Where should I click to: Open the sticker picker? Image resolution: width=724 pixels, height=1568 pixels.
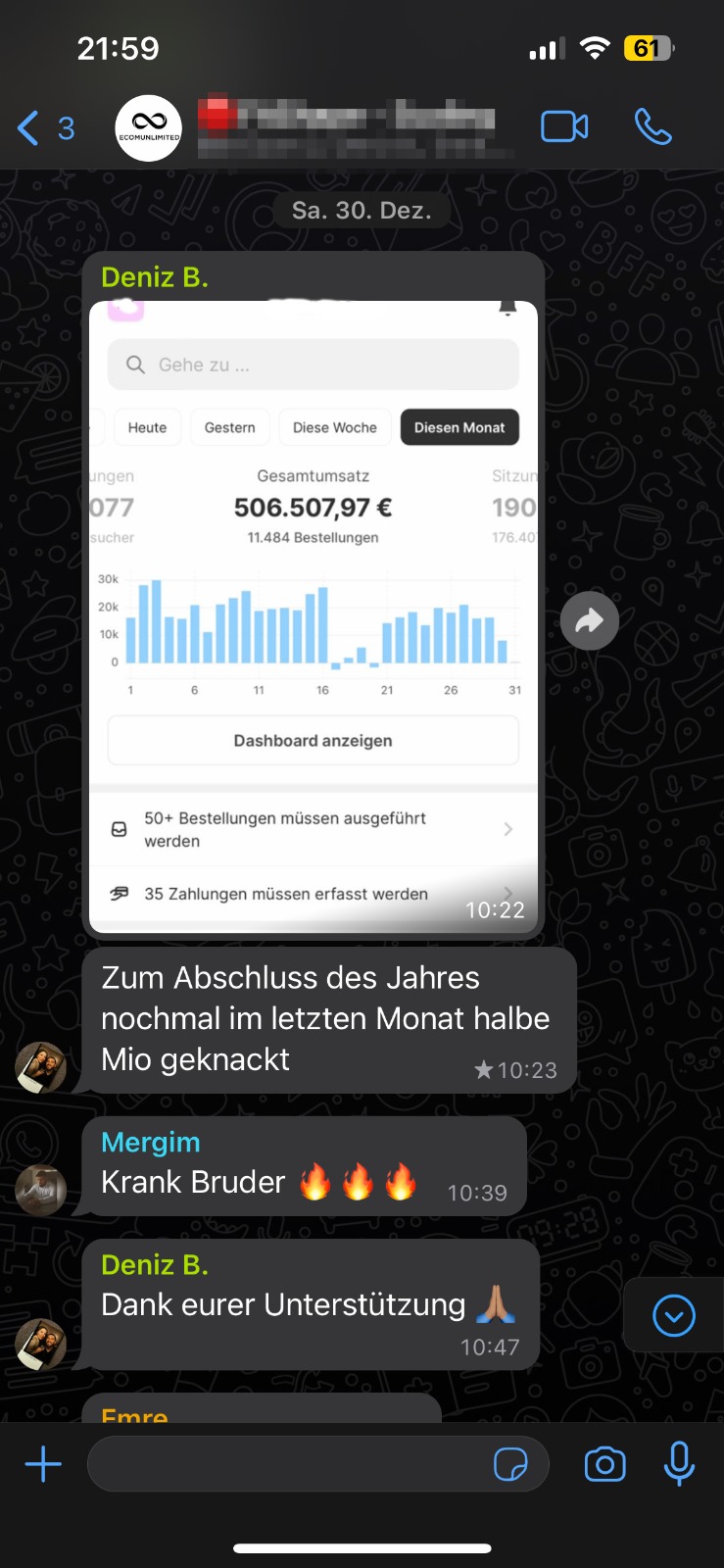pyautogui.click(x=510, y=1464)
